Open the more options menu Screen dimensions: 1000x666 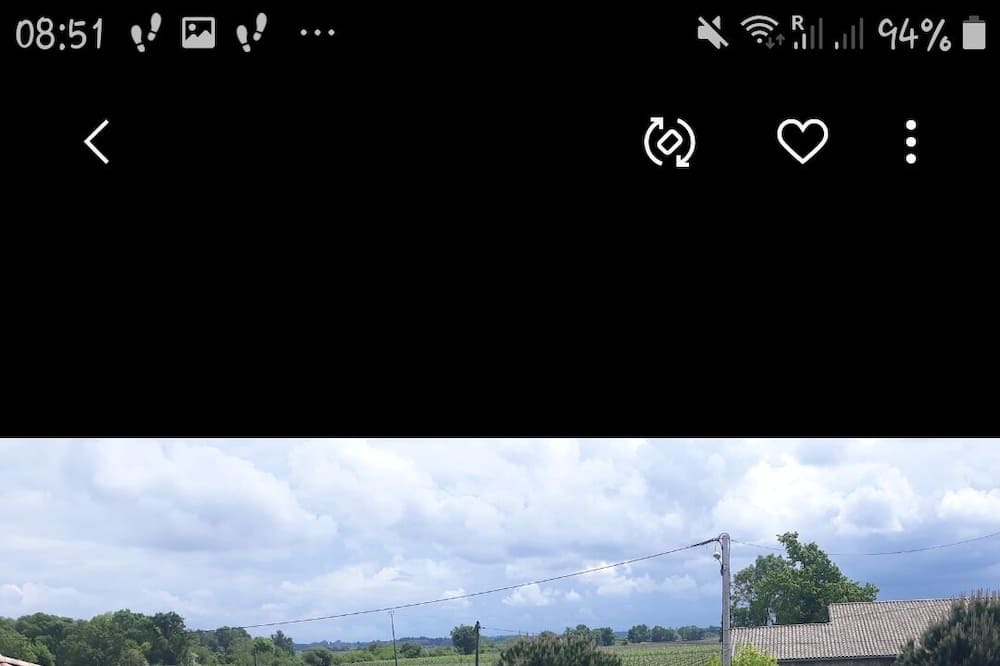[x=910, y=142]
